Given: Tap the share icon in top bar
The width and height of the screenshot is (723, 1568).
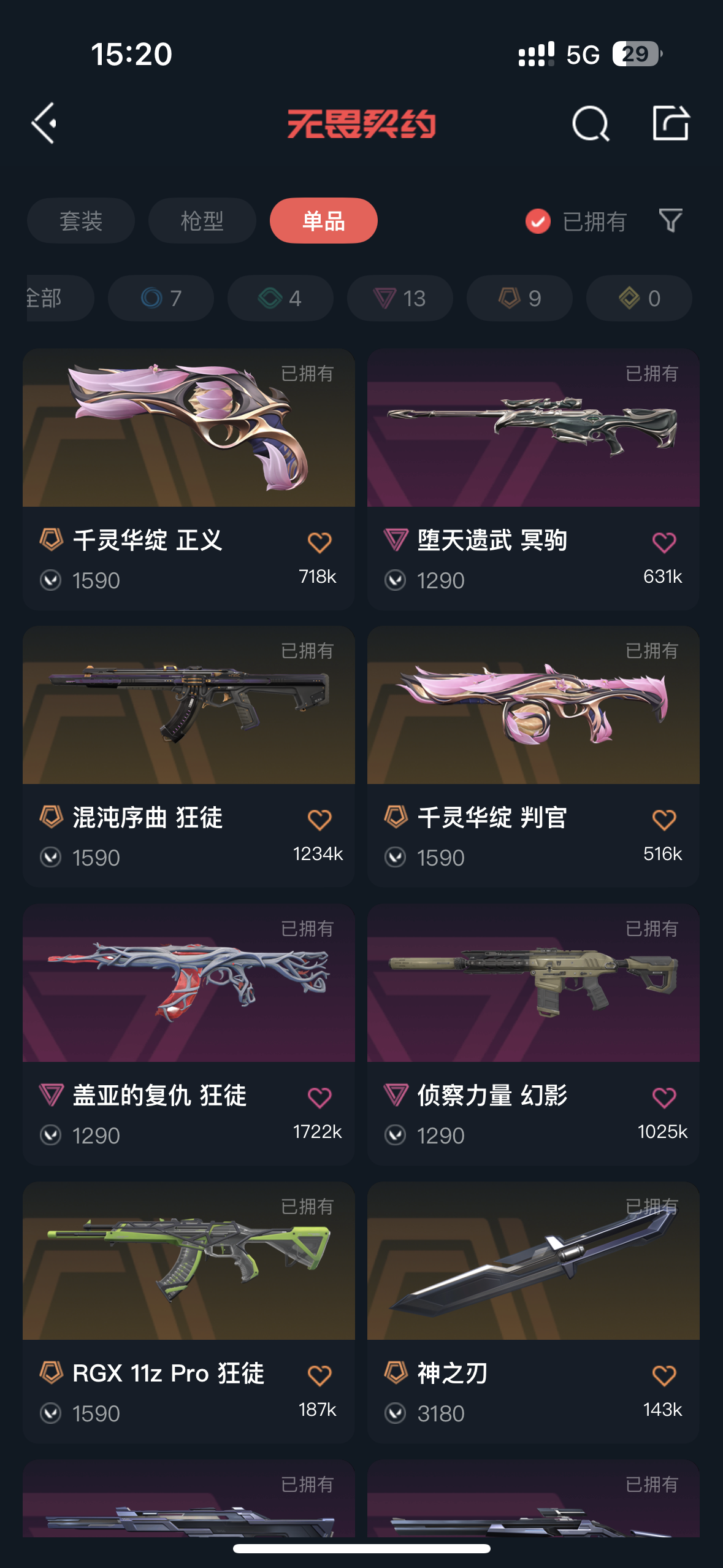Looking at the screenshot, I should (670, 123).
